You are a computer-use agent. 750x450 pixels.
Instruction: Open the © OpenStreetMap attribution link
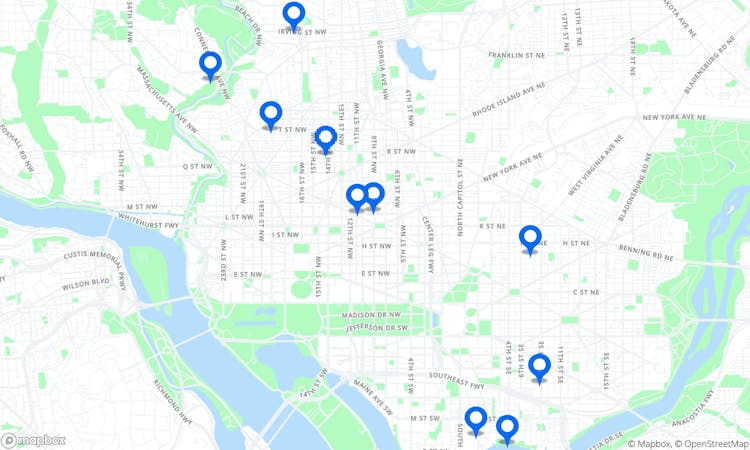point(712,443)
